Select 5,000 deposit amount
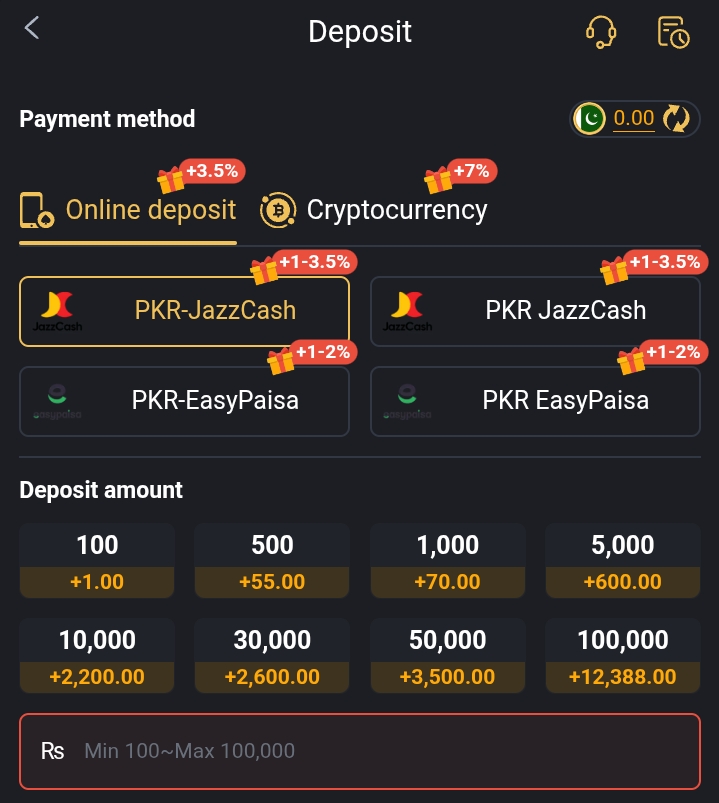Screen dimensions: 719x803 [x=622, y=560]
